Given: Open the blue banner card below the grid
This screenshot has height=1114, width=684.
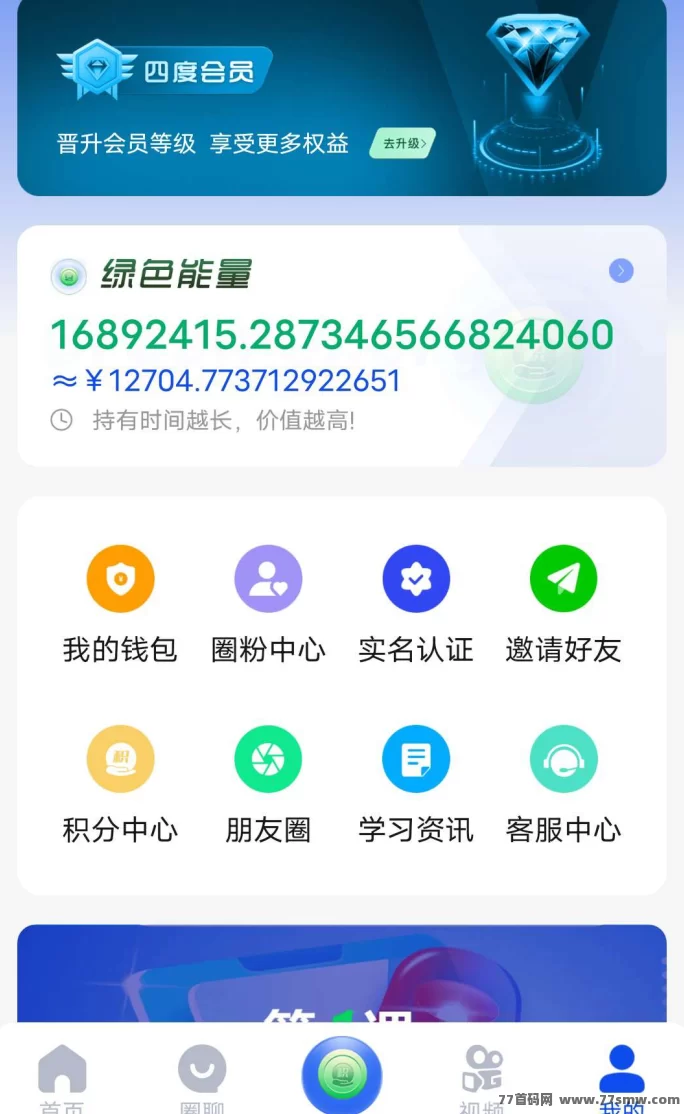Looking at the screenshot, I should (x=342, y=975).
